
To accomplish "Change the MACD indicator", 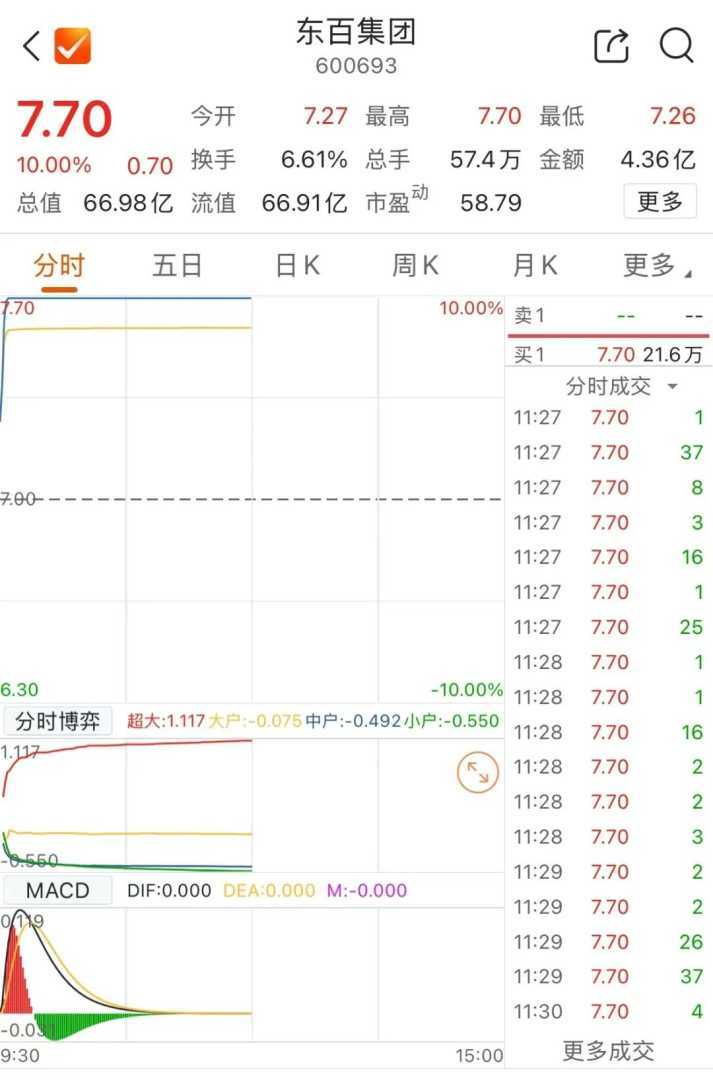I will [57, 890].
